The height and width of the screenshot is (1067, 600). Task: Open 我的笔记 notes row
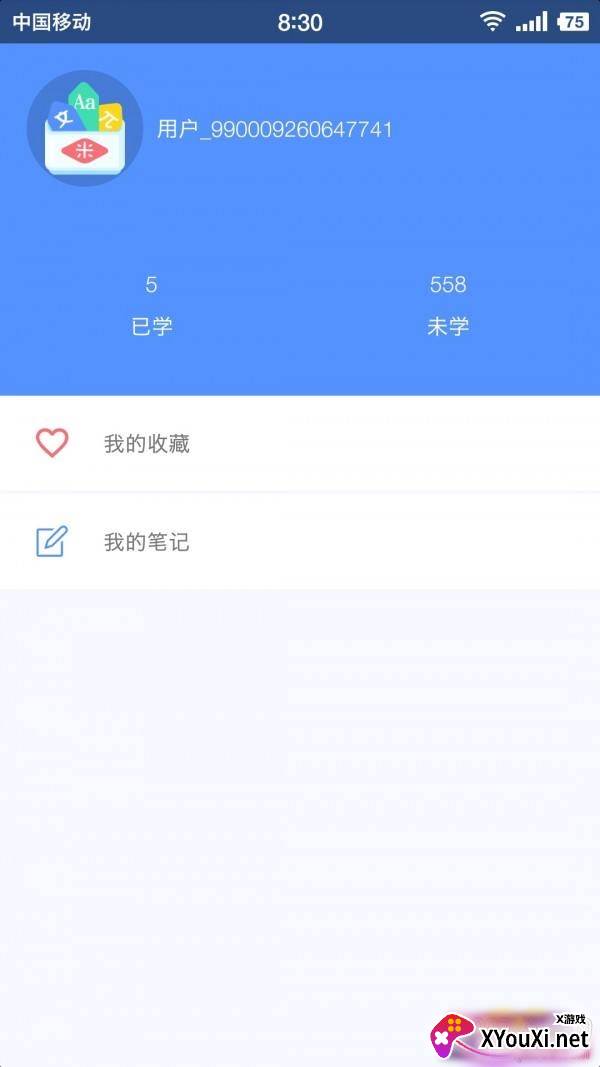[300, 542]
